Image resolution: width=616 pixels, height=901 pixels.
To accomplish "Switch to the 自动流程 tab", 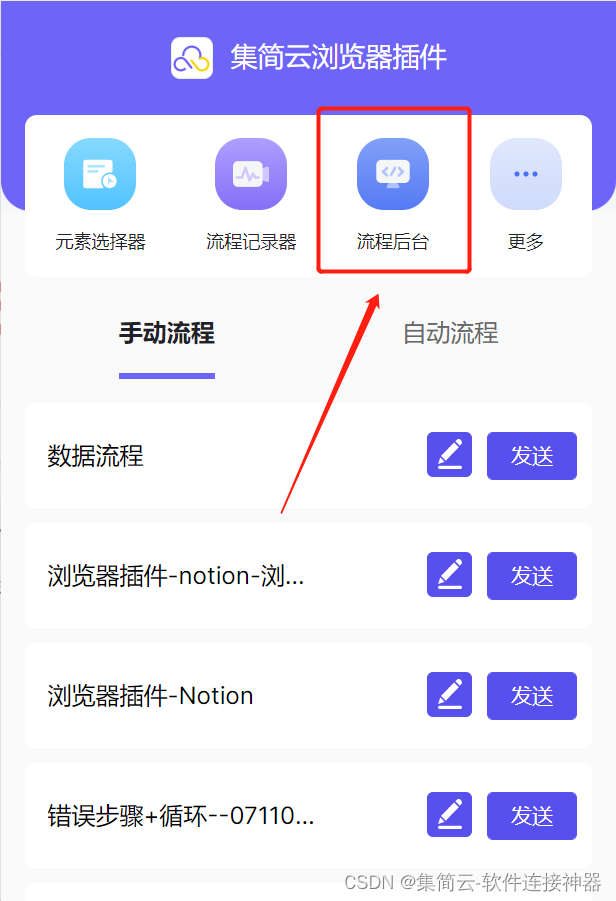I will point(450,333).
